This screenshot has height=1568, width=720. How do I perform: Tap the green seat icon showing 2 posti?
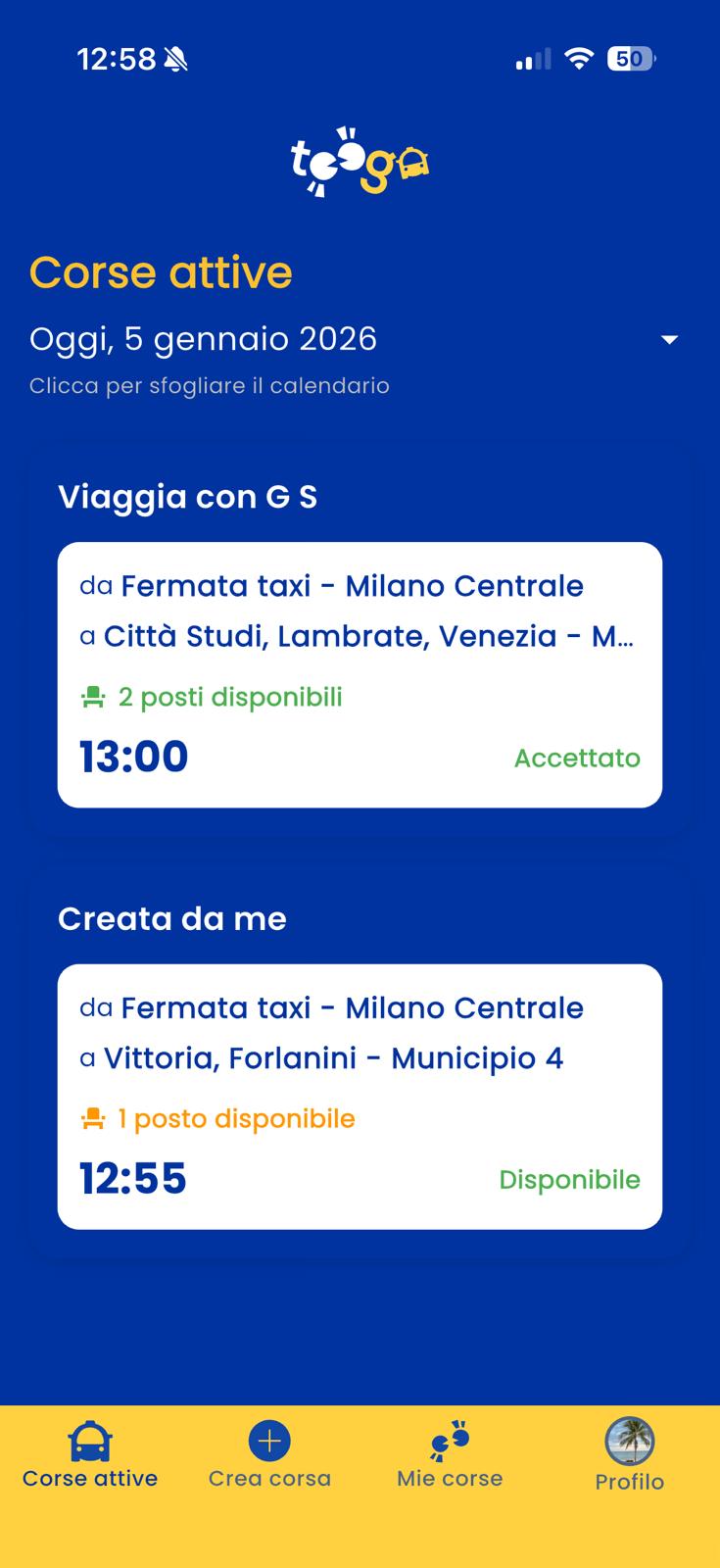click(92, 697)
